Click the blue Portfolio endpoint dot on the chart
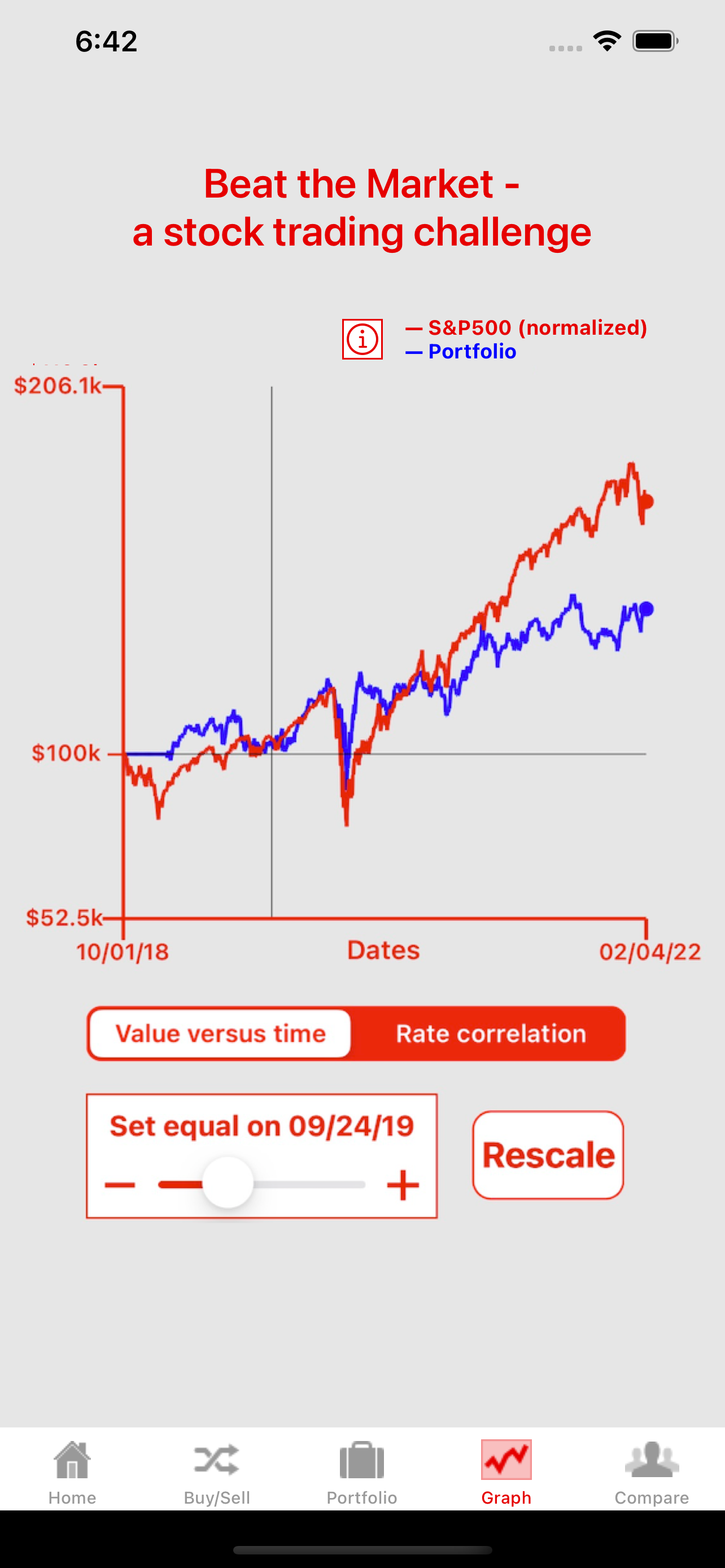Viewport: 725px width, 1568px height. click(x=647, y=608)
